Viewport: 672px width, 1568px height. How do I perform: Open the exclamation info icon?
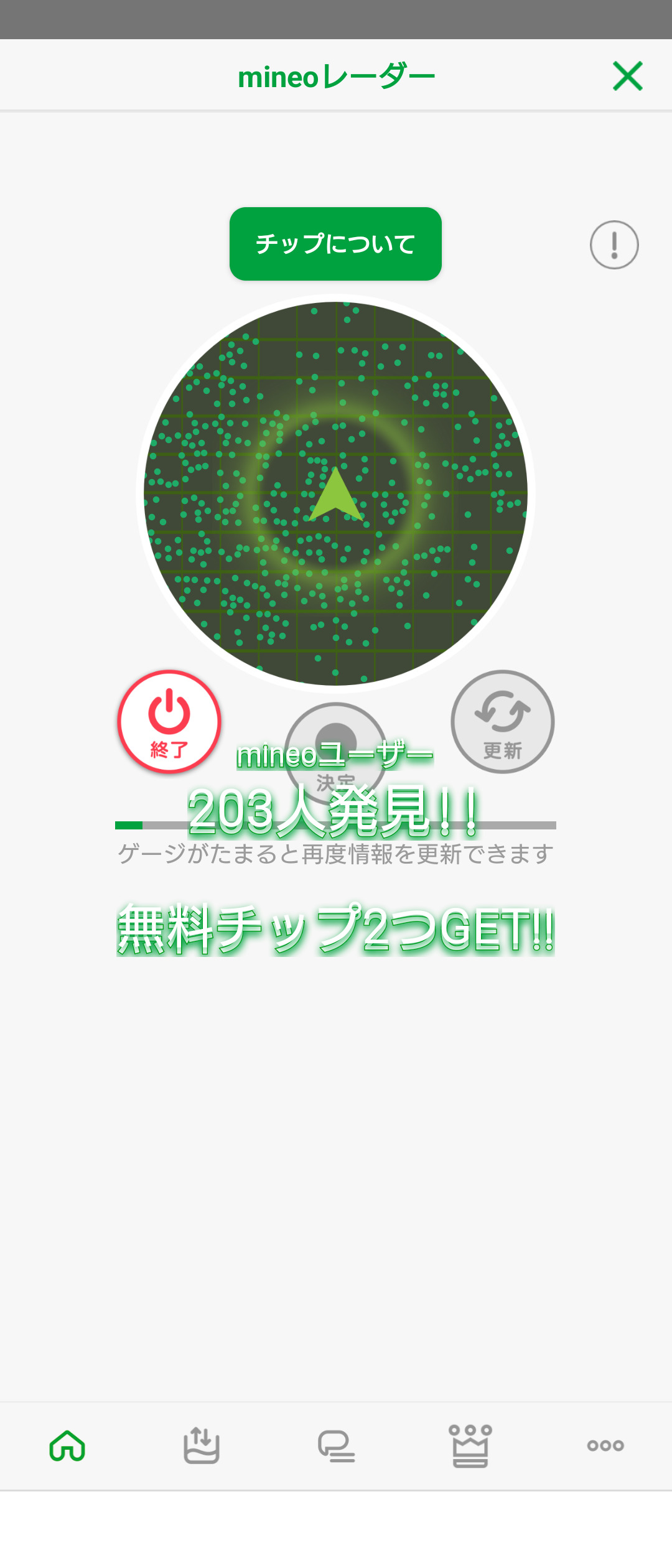(614, 245)
